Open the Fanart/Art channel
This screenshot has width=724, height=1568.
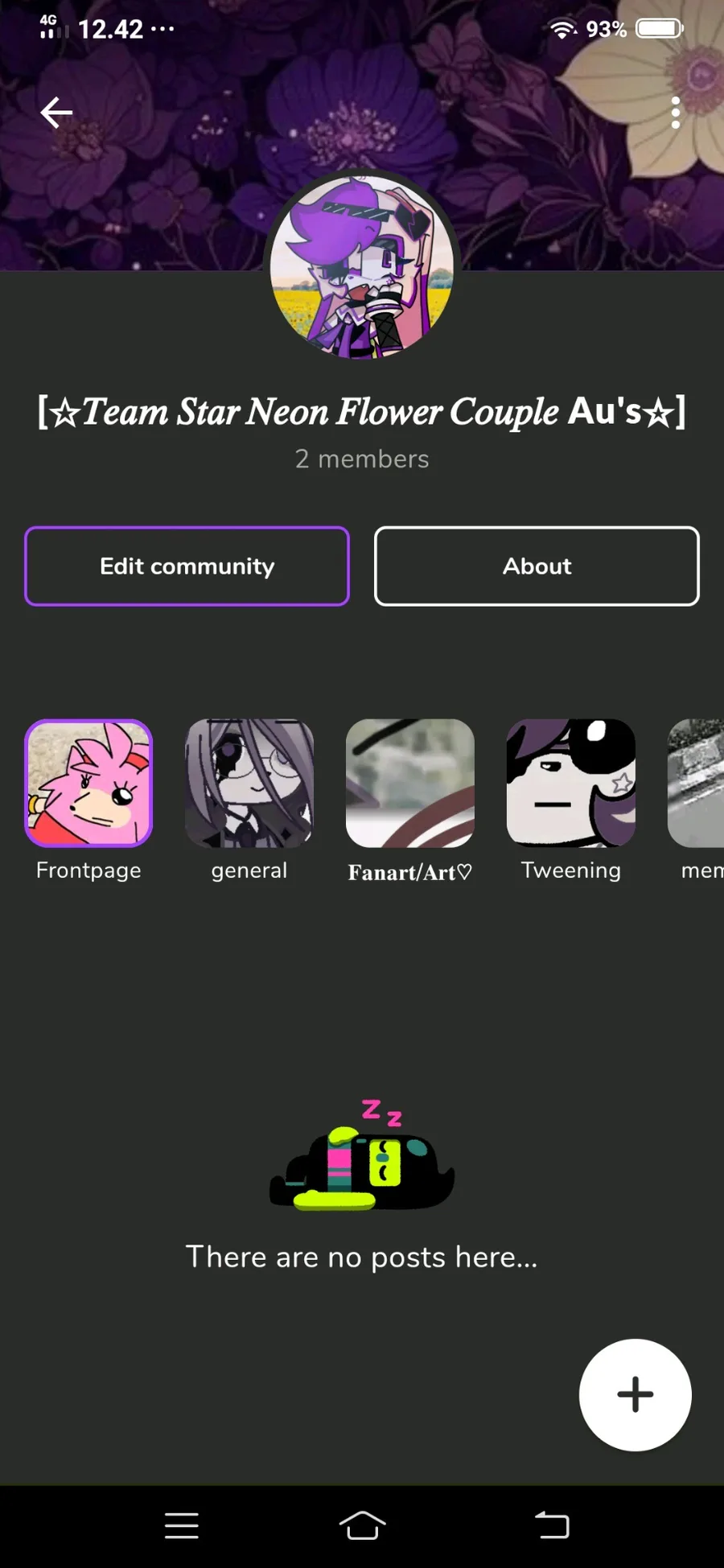tap(410, 783)
